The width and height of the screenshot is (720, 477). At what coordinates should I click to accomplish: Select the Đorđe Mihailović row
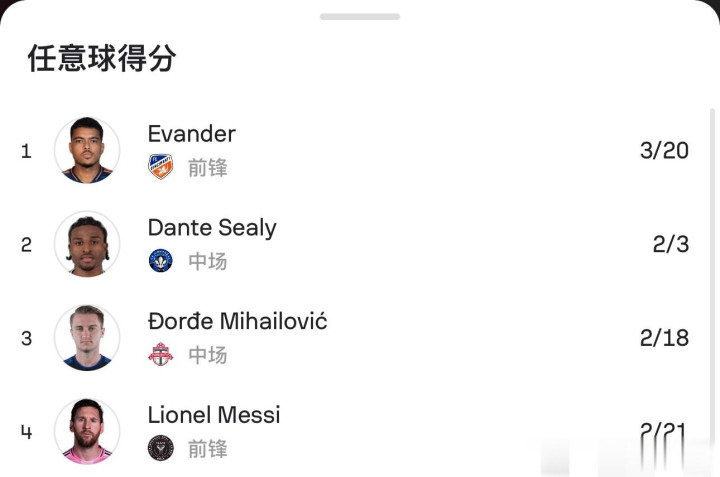coord(237,322)
